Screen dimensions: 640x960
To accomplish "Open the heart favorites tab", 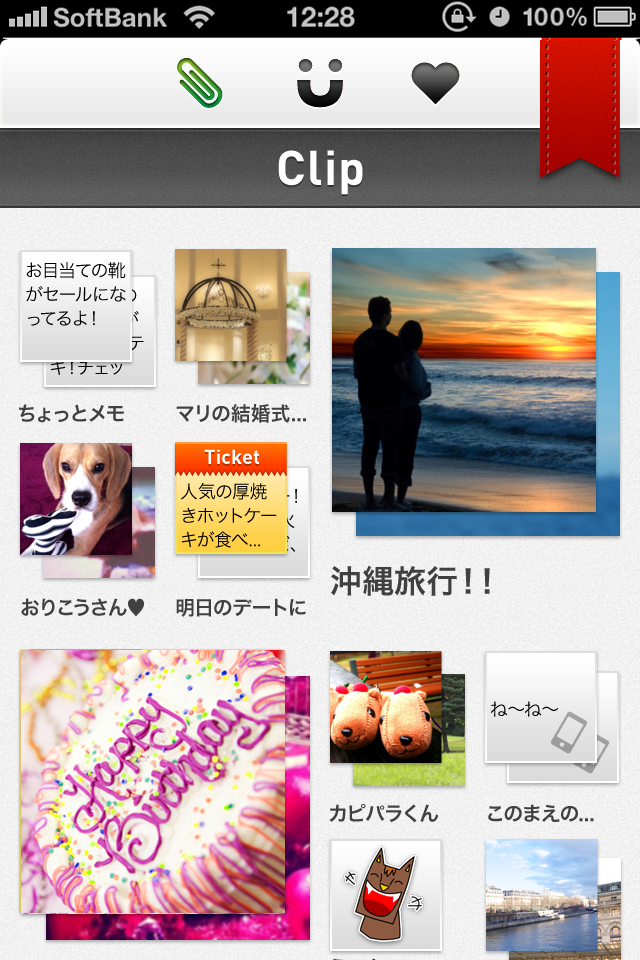I will point(435,82).
